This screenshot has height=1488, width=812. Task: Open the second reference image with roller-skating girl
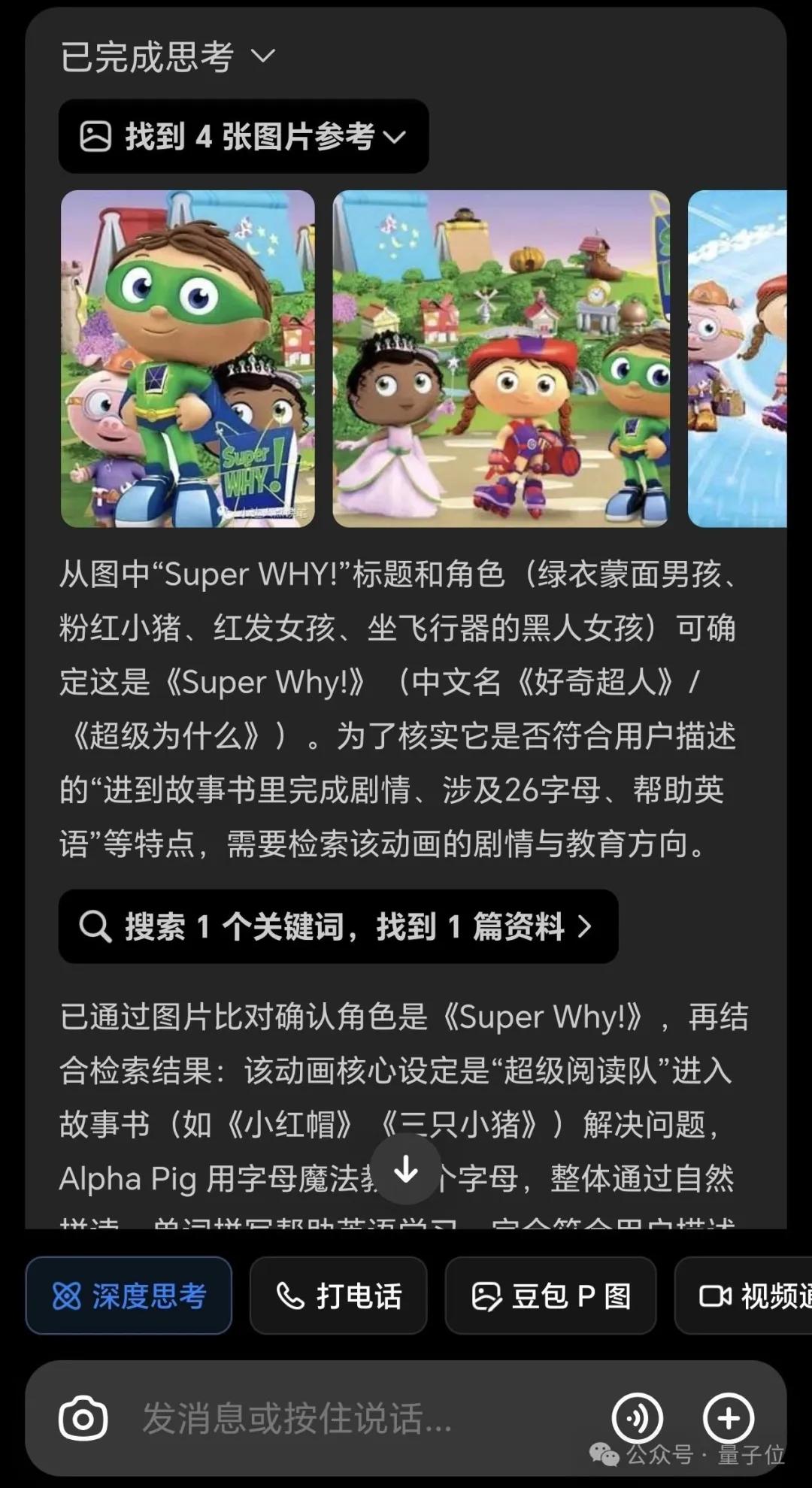[x=501, y=359]
